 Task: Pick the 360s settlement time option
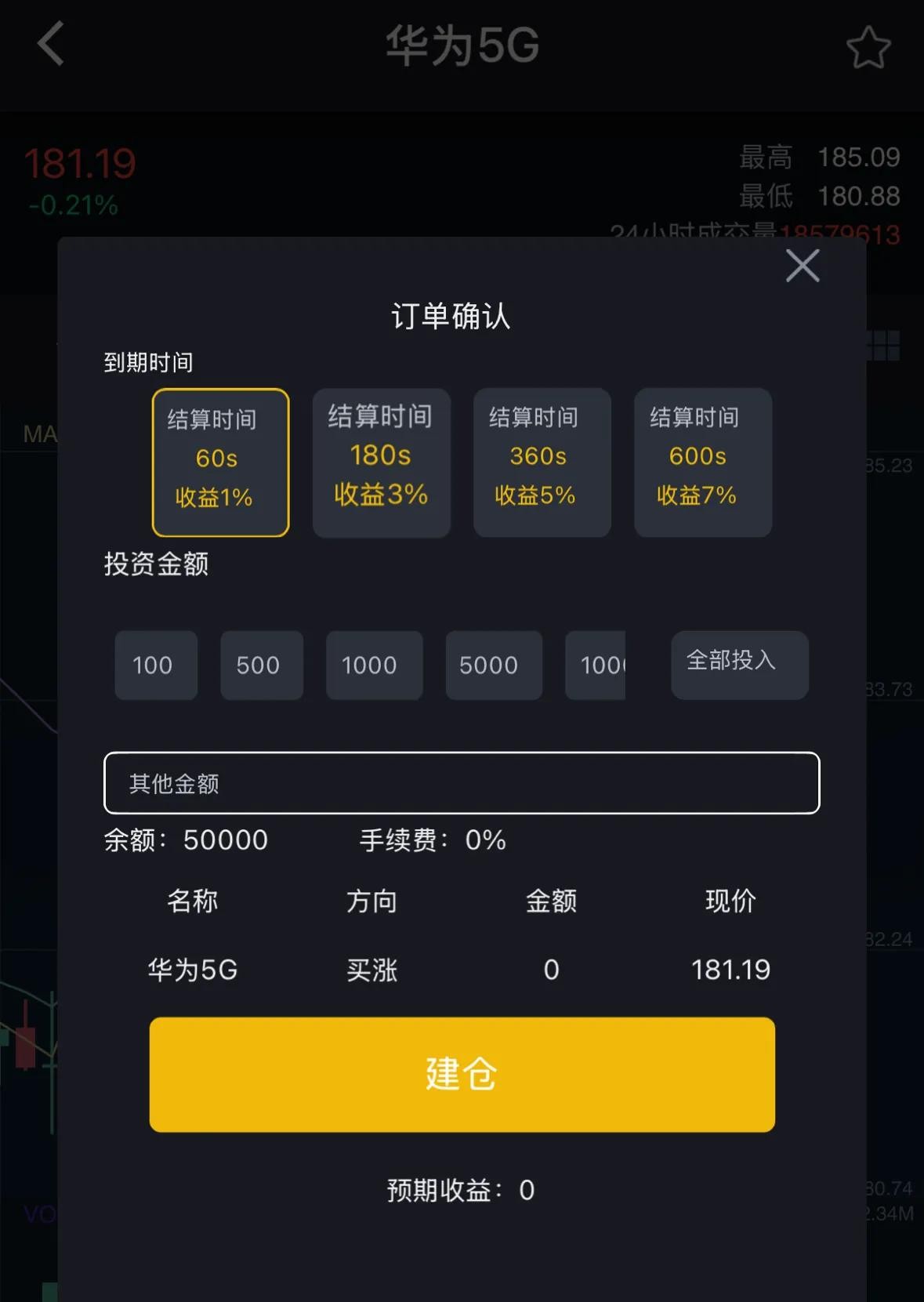pos(542,462)
